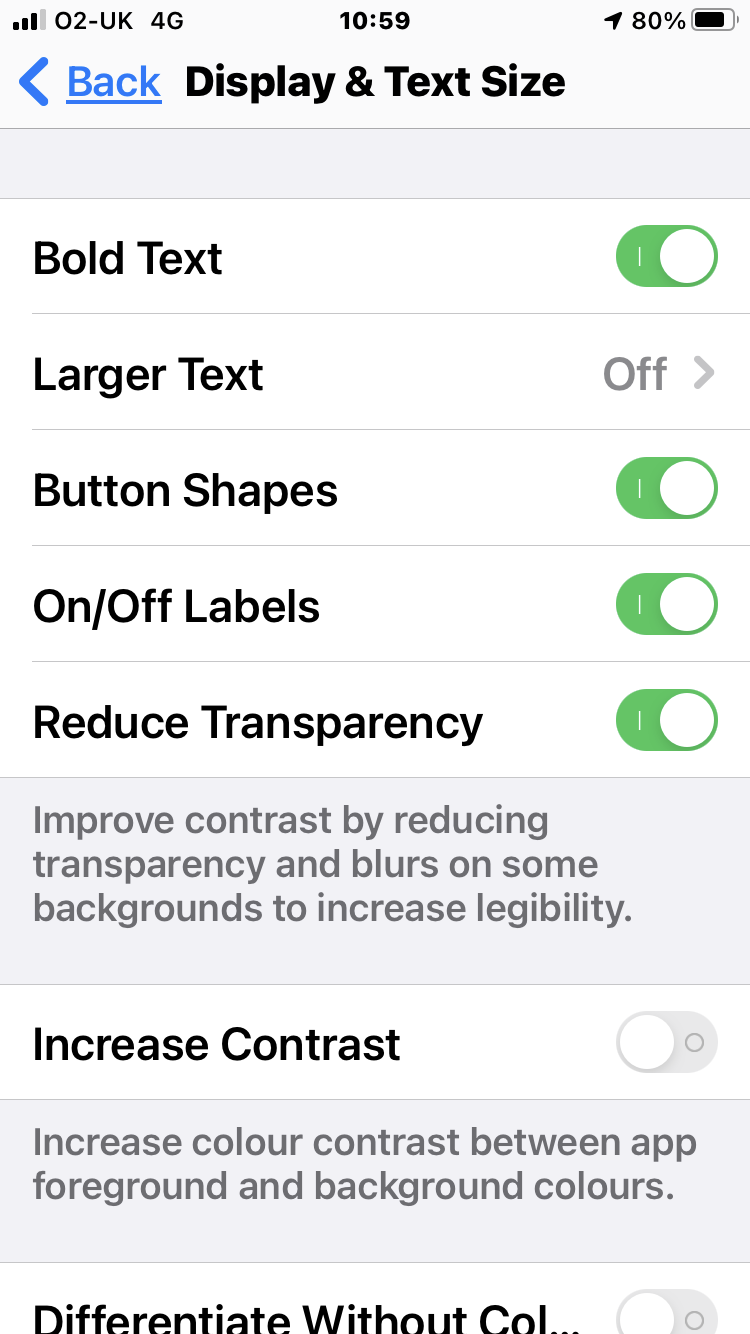750x1334 pixels.
Task: Enable Increase Contrast
Action: click(x=666, y=1043)
